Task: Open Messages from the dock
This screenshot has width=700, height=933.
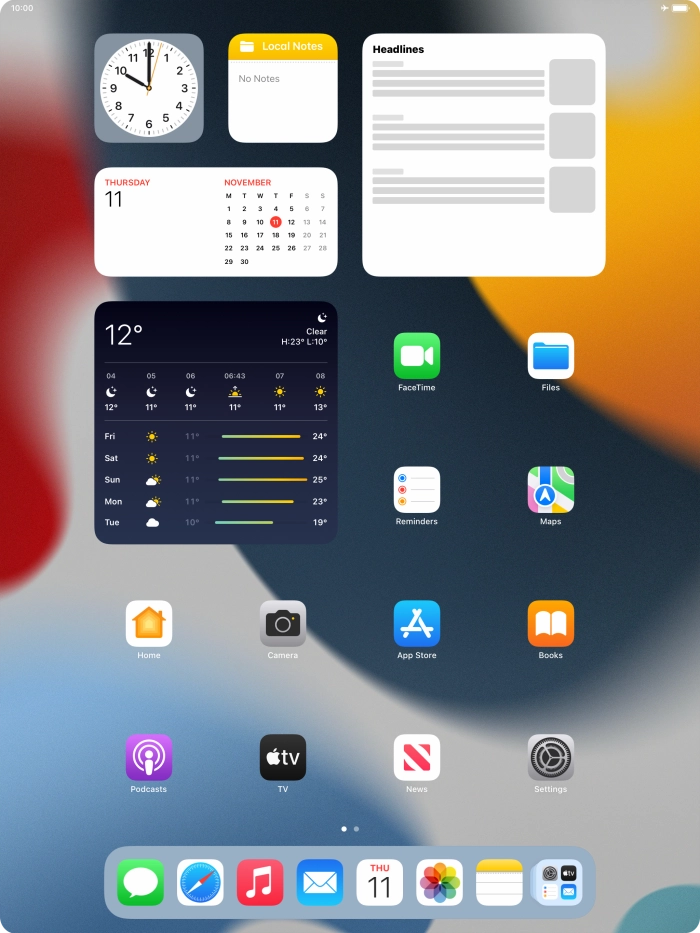Action: point(140,883)
